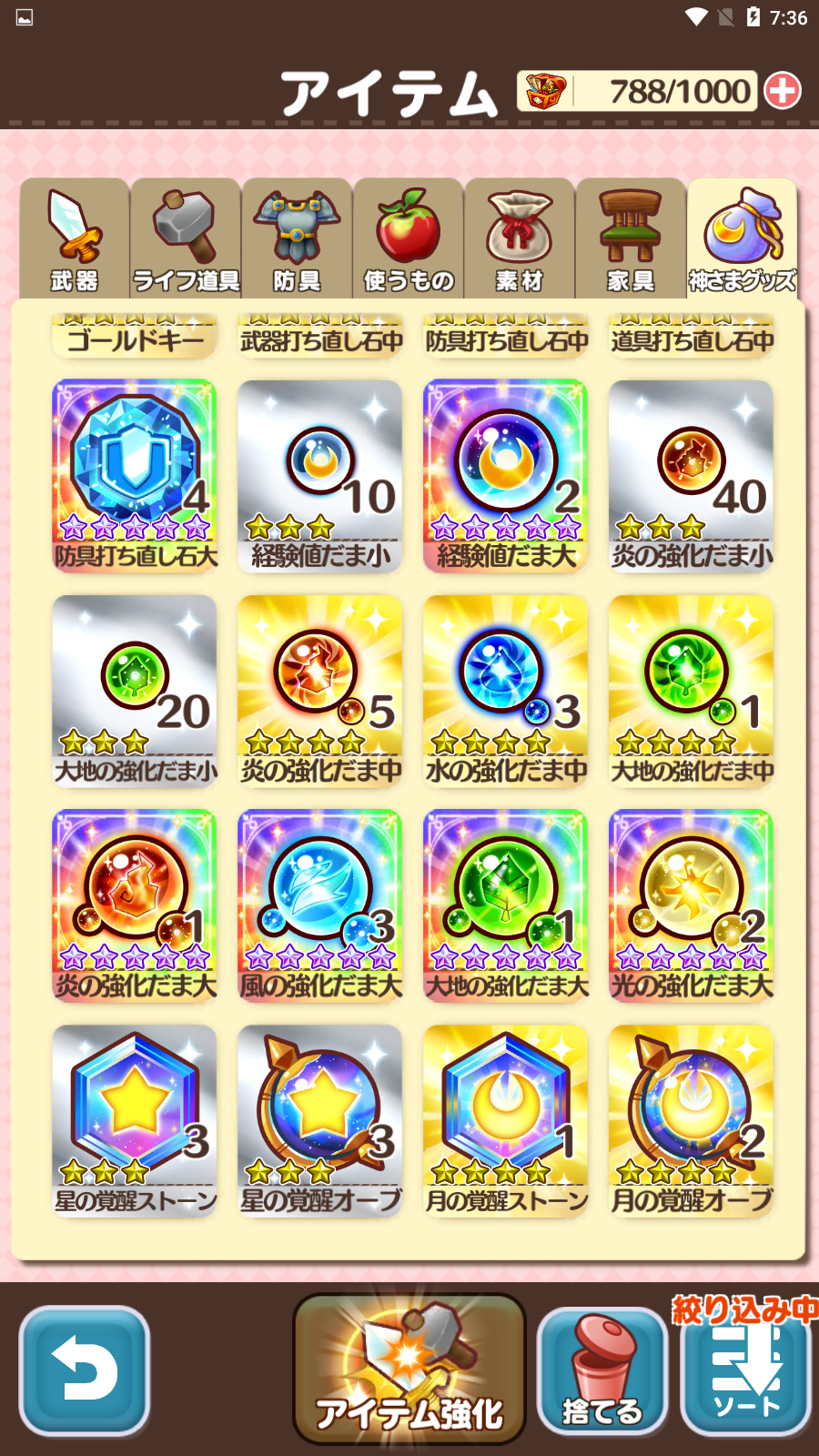Image resolution: width=819 pixels, height=1456 pixels.
Task: Open the 大地の強化だま中 item
Action: [691, 690]
